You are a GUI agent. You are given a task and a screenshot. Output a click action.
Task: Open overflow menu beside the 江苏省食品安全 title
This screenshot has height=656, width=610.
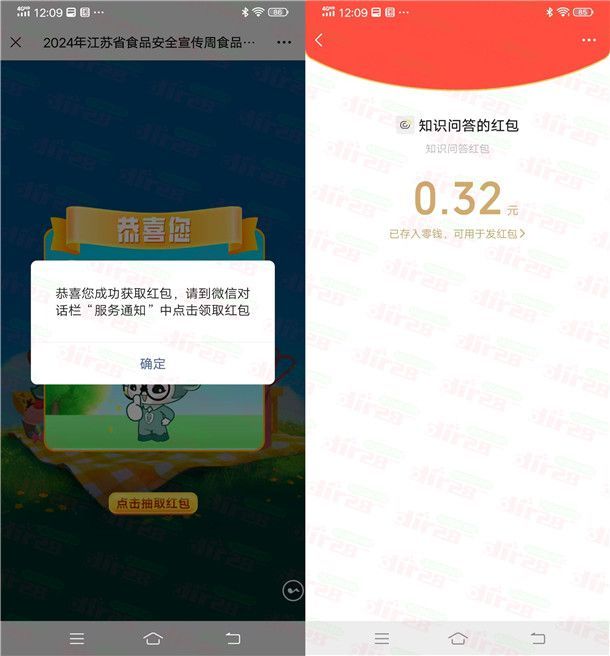(284, 43)
